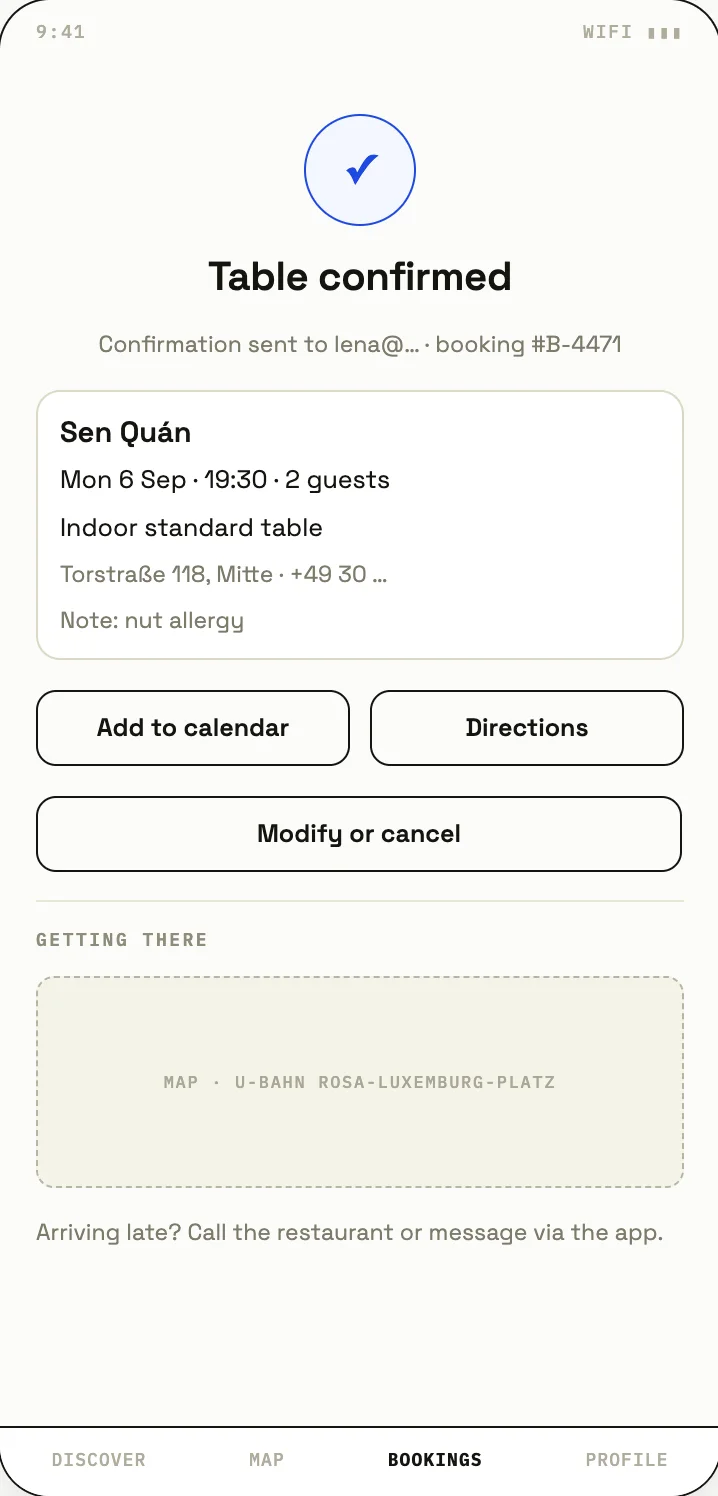Image resolution: width=718 pixels, height=1496 pixels.
Task: Open the U-Bahn Rosa-Luxemburg-Platz map
Action: (x=360, y=1082)
